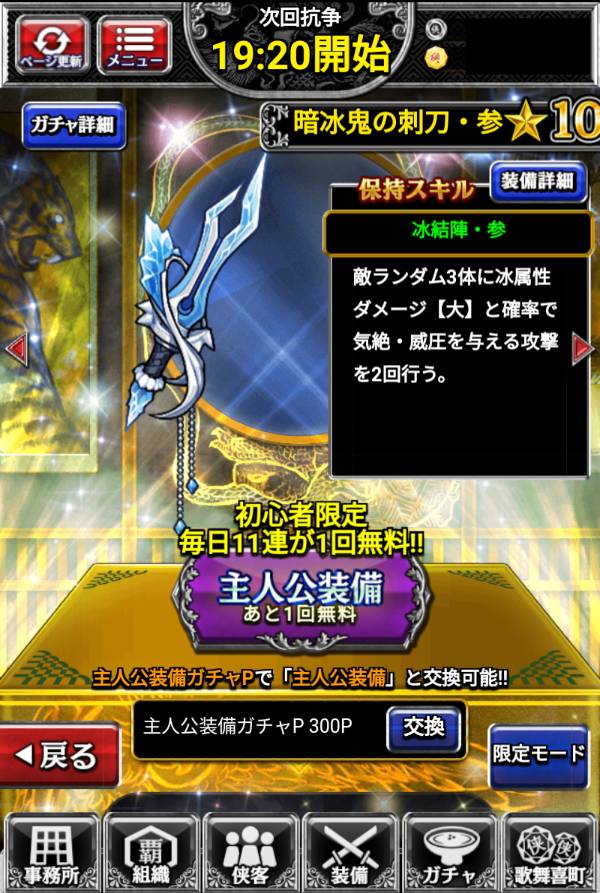Screen dimensions: 600x893
Task: Tap the ページ更新 refresh button
Action: point(50,46)
